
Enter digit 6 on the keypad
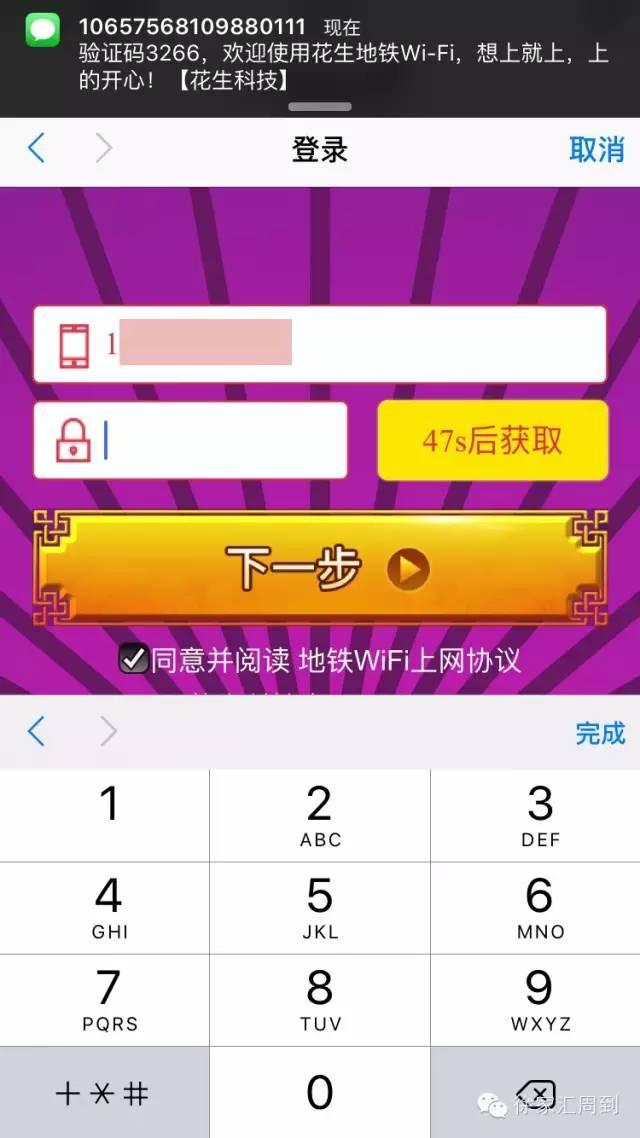point(539,906)
